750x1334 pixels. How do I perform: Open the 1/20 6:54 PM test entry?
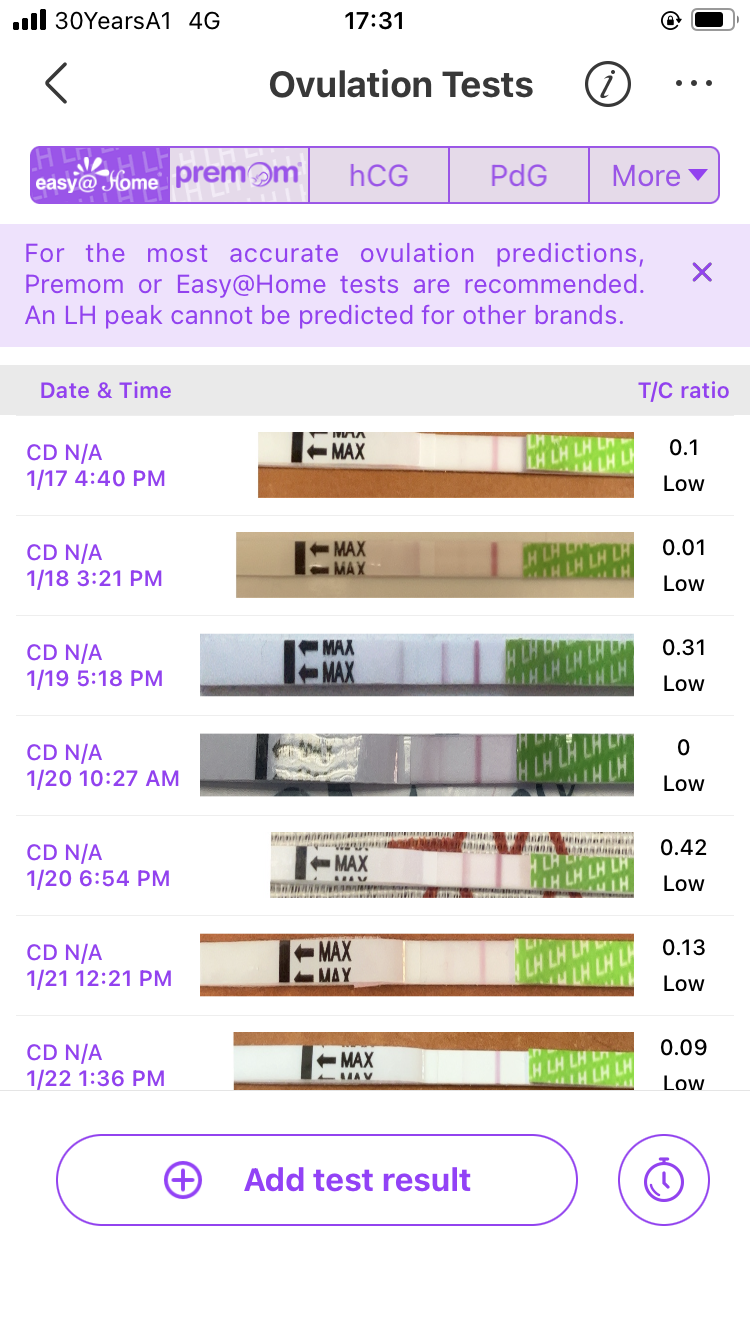(375, 865)
